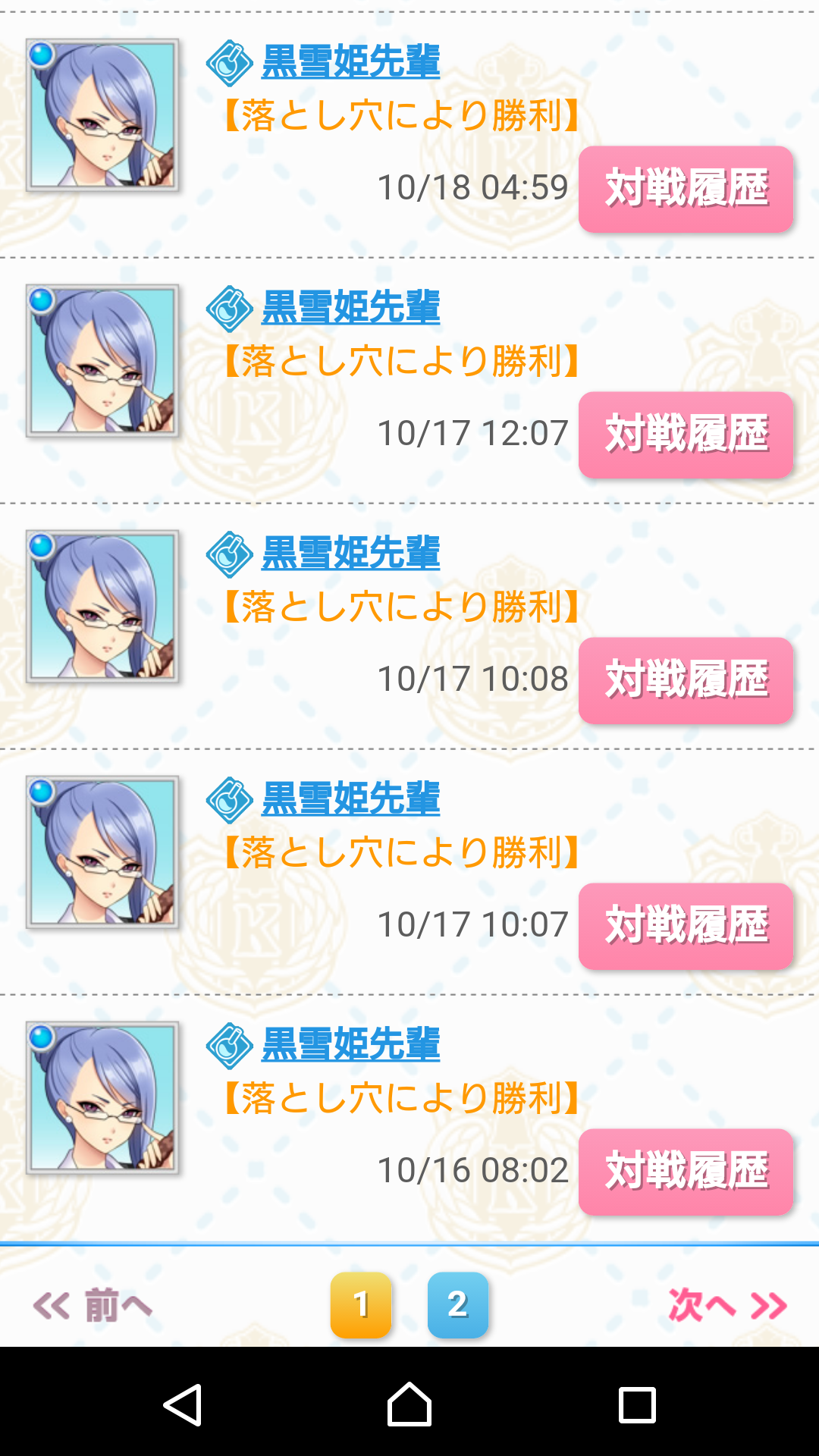The height and width of the screenshot is (1456, 819).
Task: View the avatar of the 10/16 08:02 opponent
Action: pyautogui.click(x=102, y=1098)
